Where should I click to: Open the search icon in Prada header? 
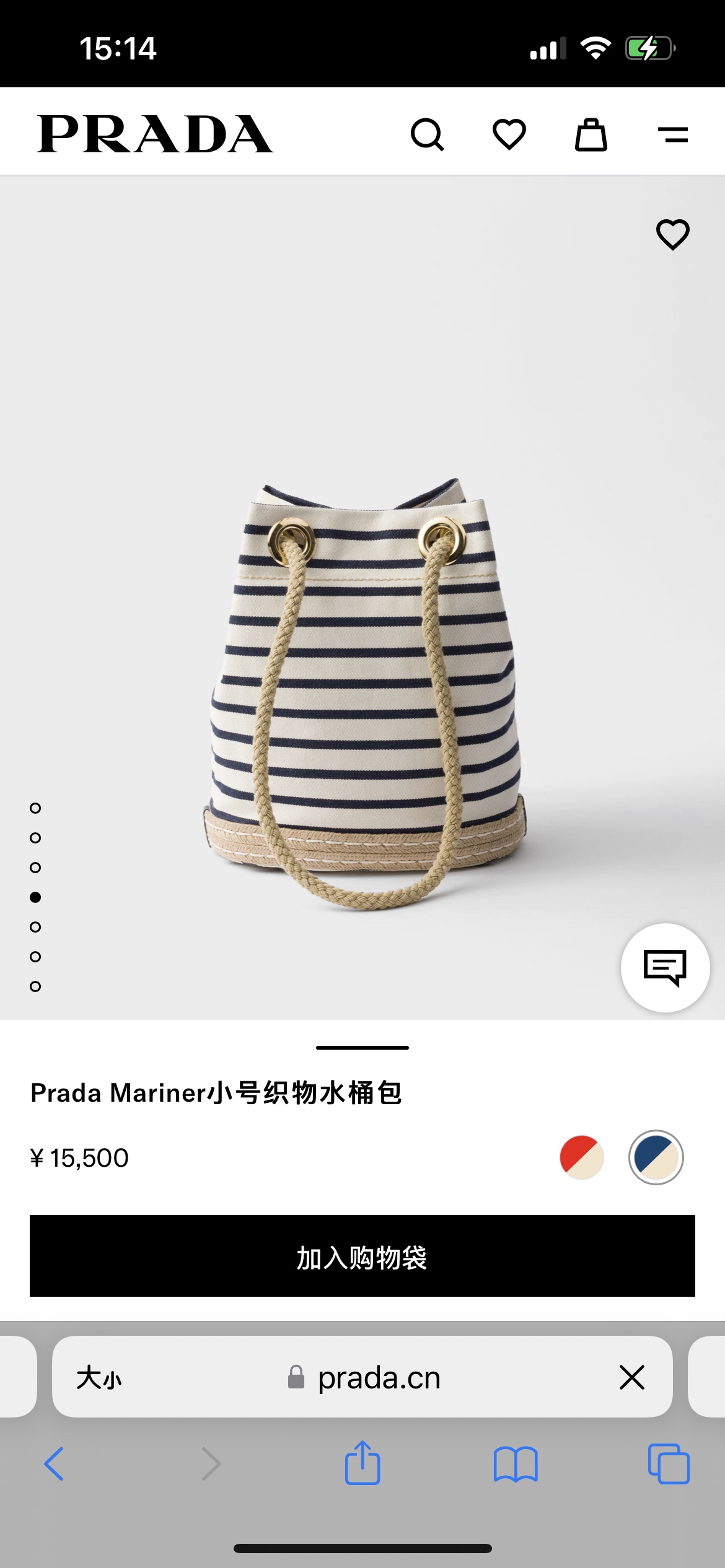427,134
